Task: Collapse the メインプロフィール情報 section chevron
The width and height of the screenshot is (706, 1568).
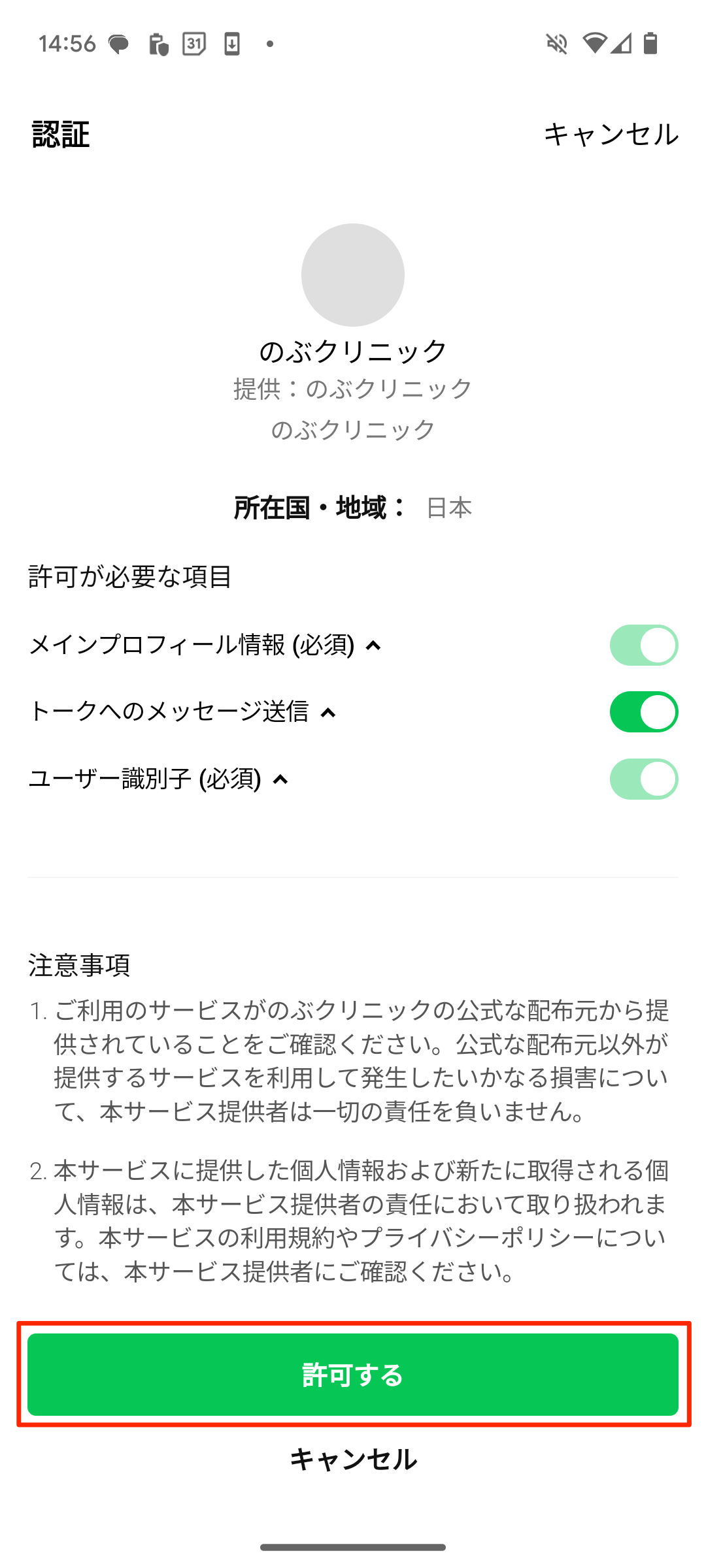Action: pos(372,645)
